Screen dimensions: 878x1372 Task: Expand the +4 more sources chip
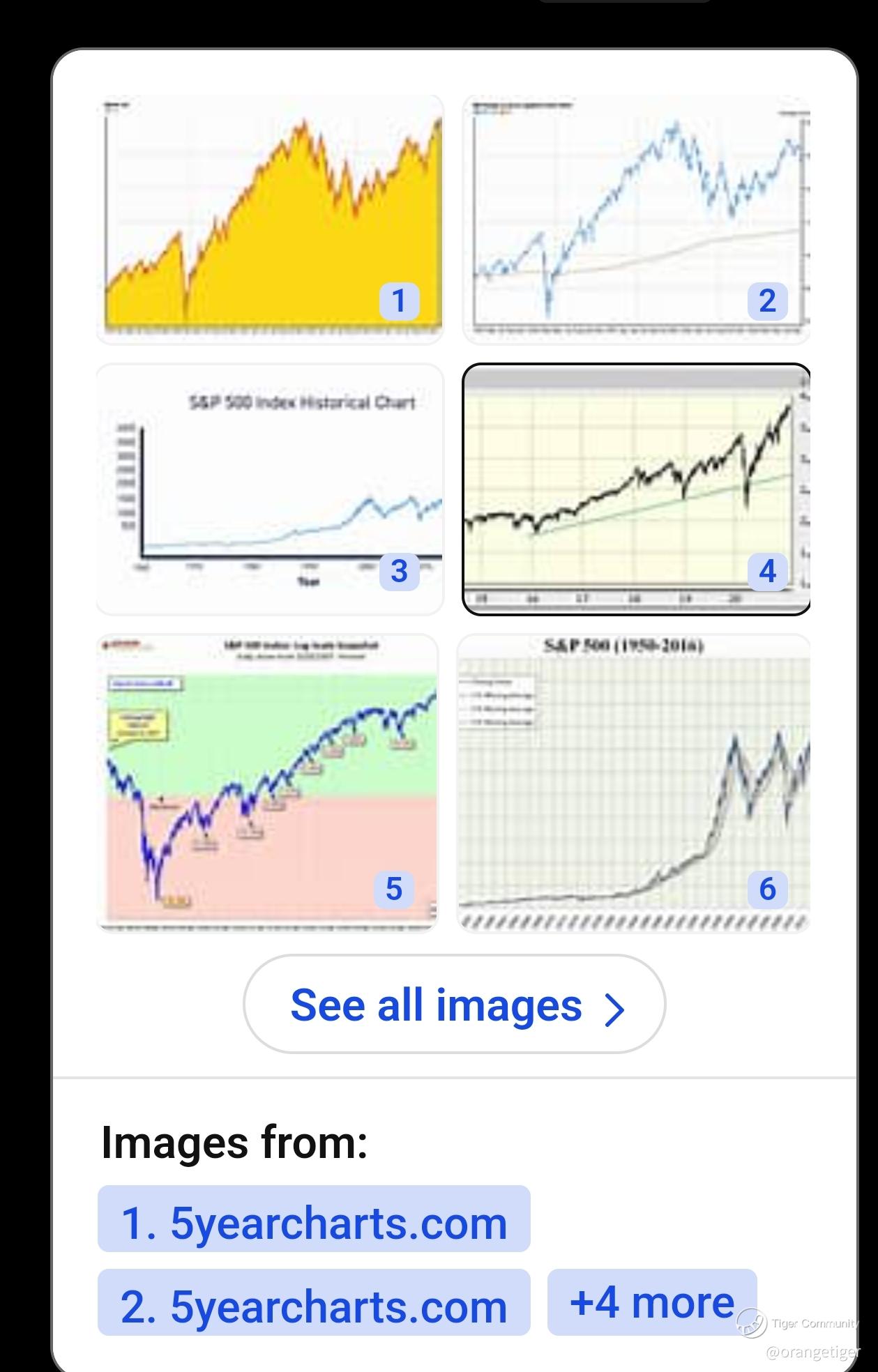[651, 1302]
